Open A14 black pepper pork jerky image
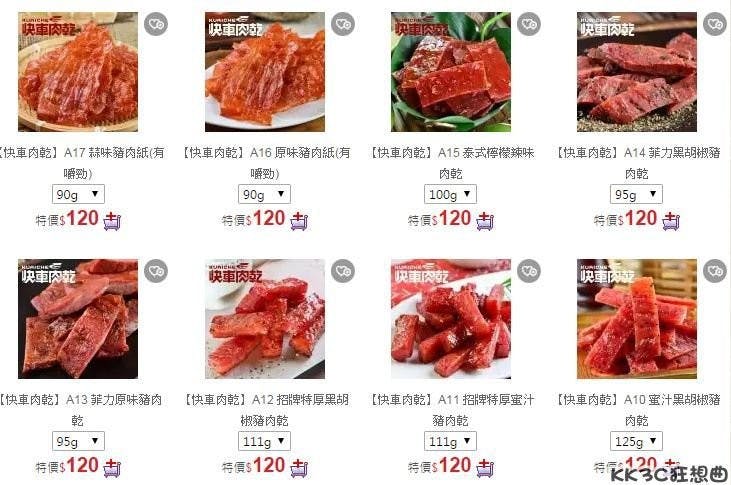 (637, 72)
